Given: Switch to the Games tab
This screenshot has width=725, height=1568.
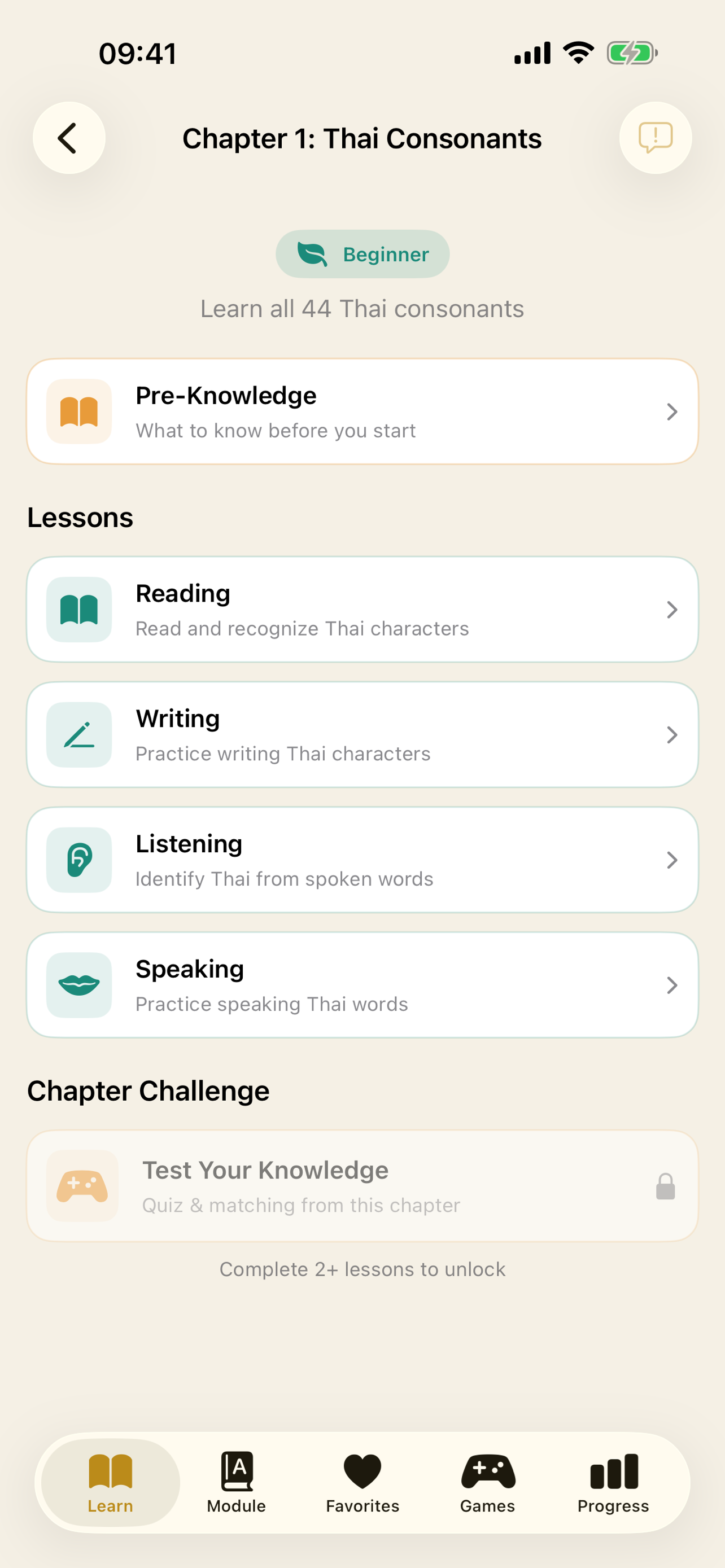Looking at the screenshot, I should (488, 1483).
